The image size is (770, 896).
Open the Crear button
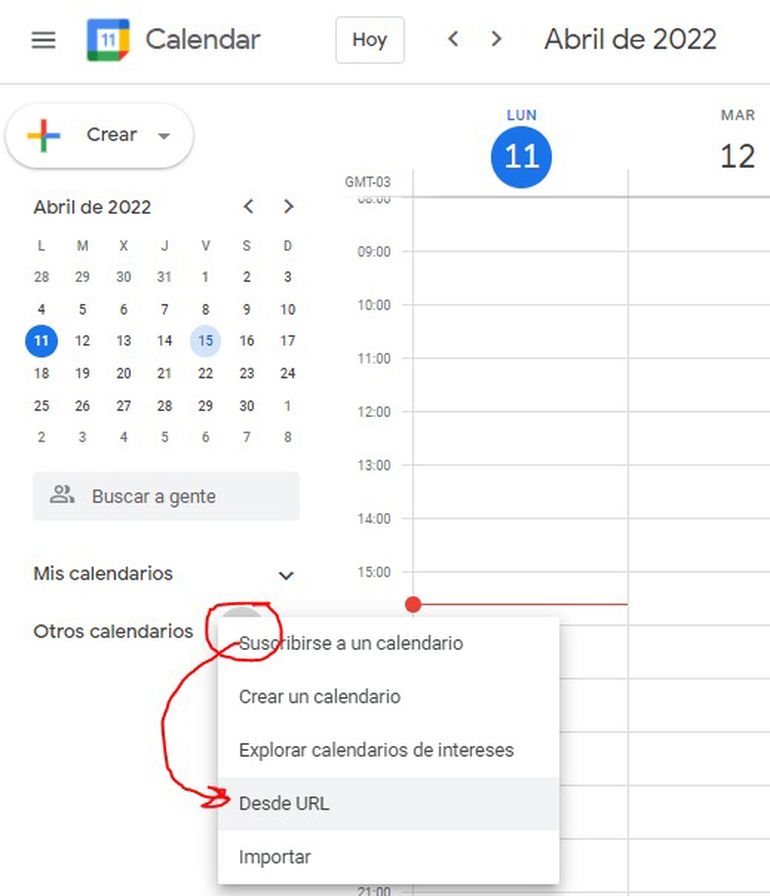coord(99,135)
